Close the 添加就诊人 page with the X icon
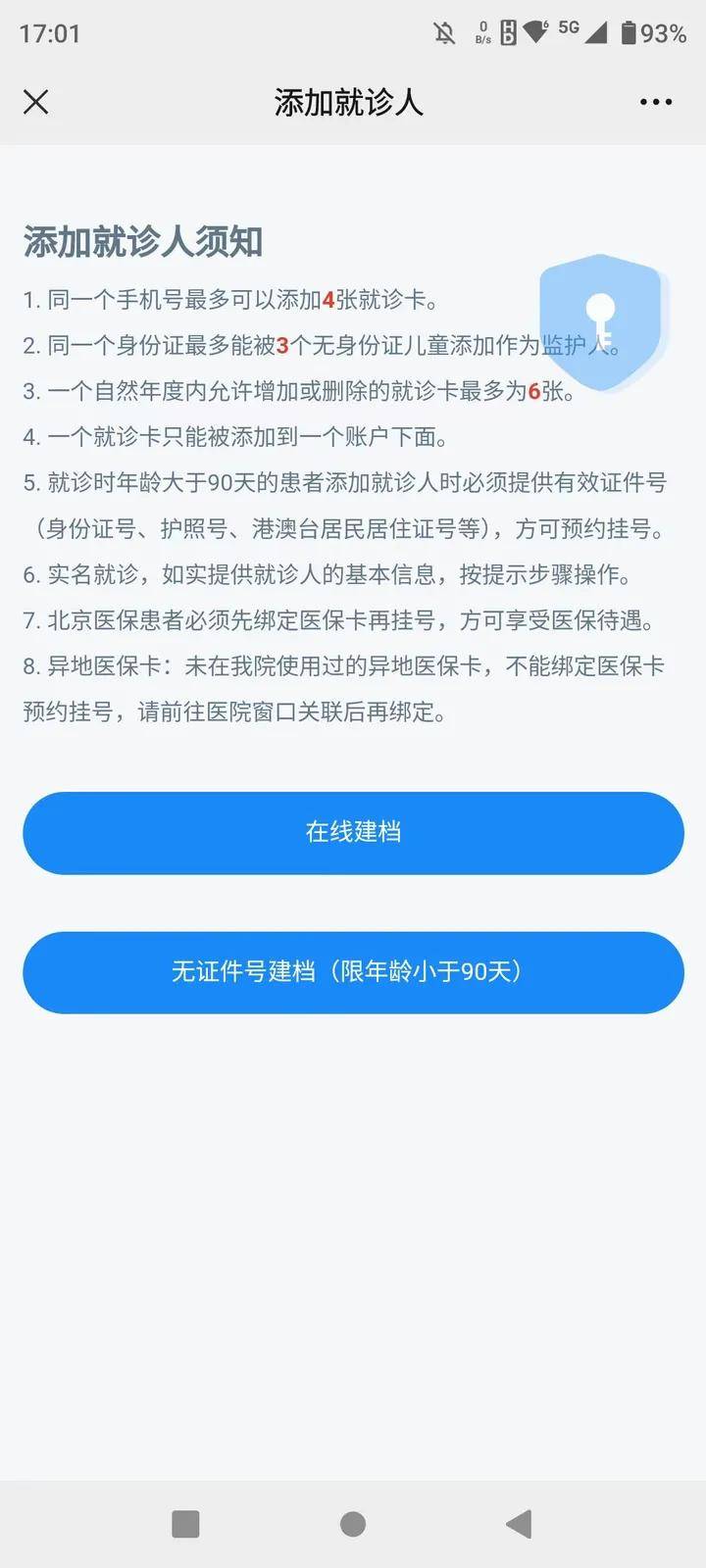The width and height of the screenshot is (706, 1568). (x=35, y=101)
